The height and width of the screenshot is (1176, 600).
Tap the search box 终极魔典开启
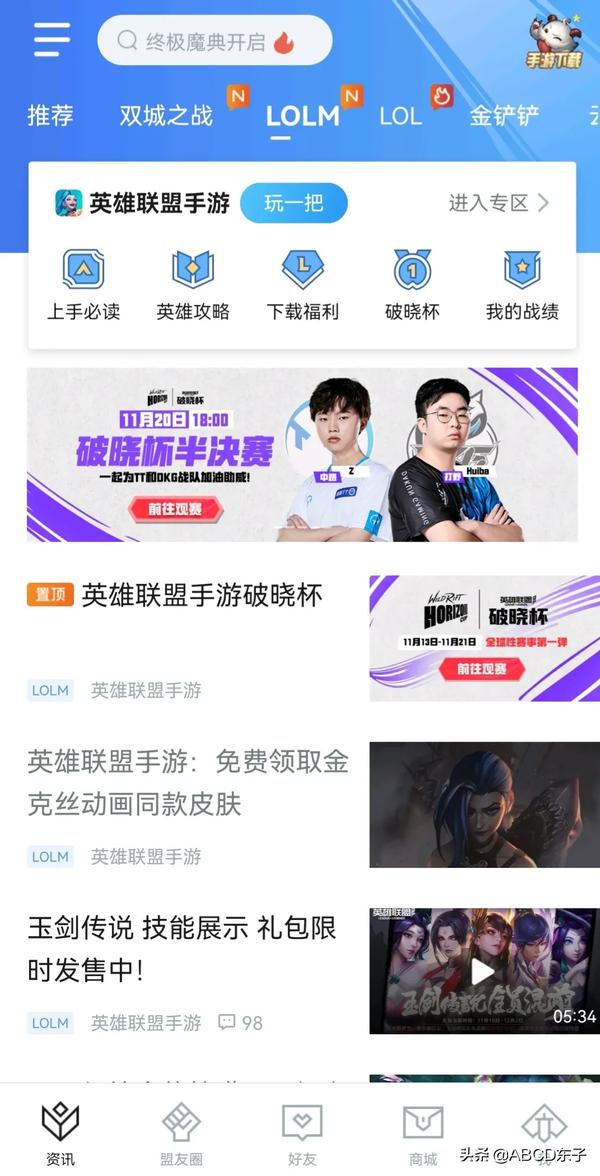214,41
